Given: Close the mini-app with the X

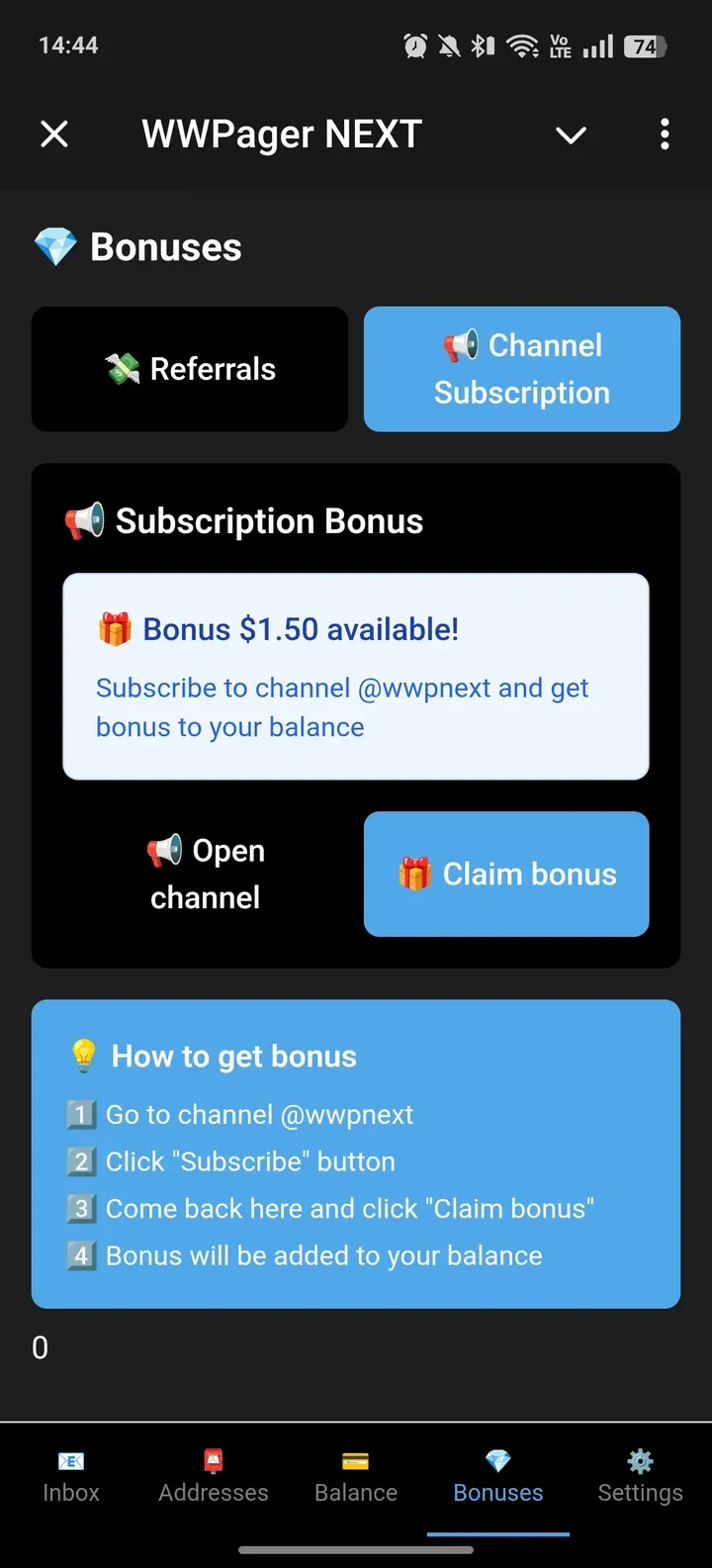Looking at the screenshot, I should [55, 135].
